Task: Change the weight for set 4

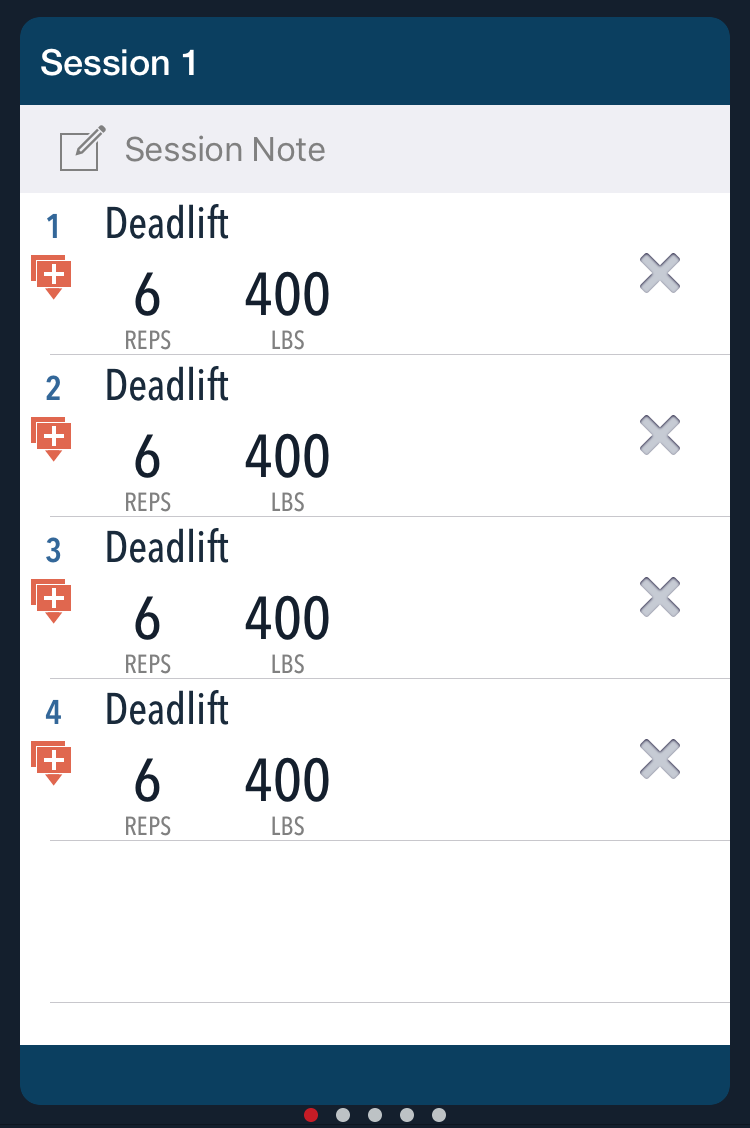Action: click(x=287, y=782)
